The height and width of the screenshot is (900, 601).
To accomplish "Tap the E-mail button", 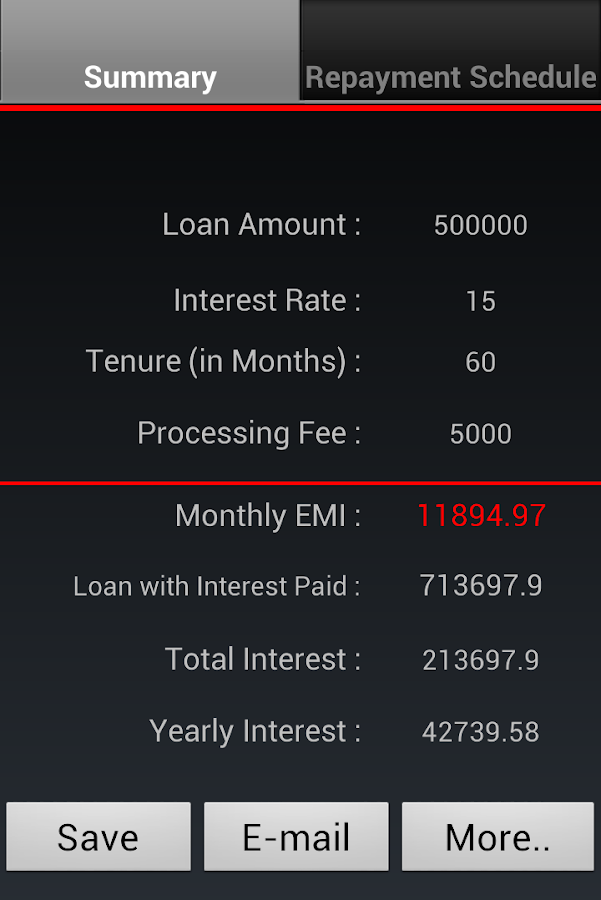I will (x=296, y=836).
